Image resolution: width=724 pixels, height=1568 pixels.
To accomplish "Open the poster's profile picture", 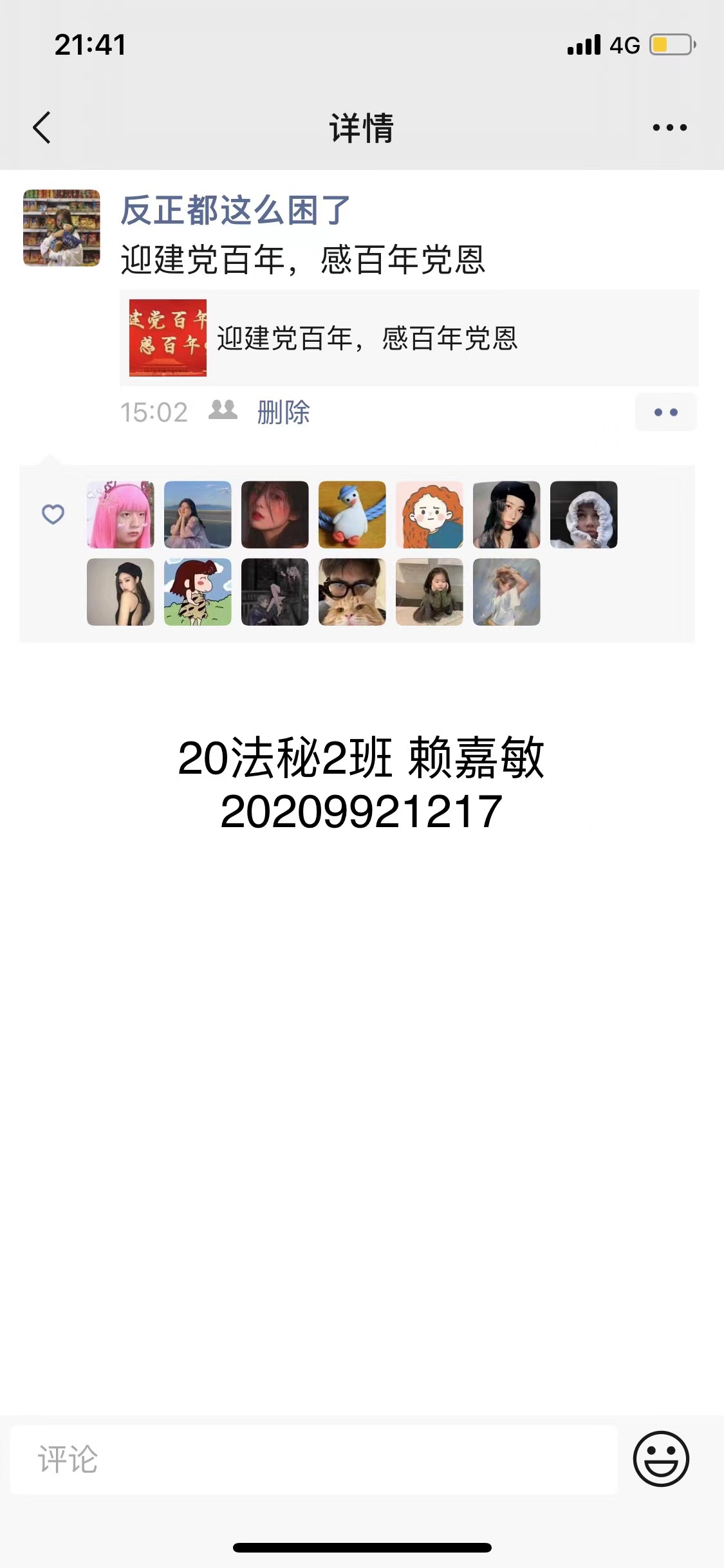I will tap(62, 228).
